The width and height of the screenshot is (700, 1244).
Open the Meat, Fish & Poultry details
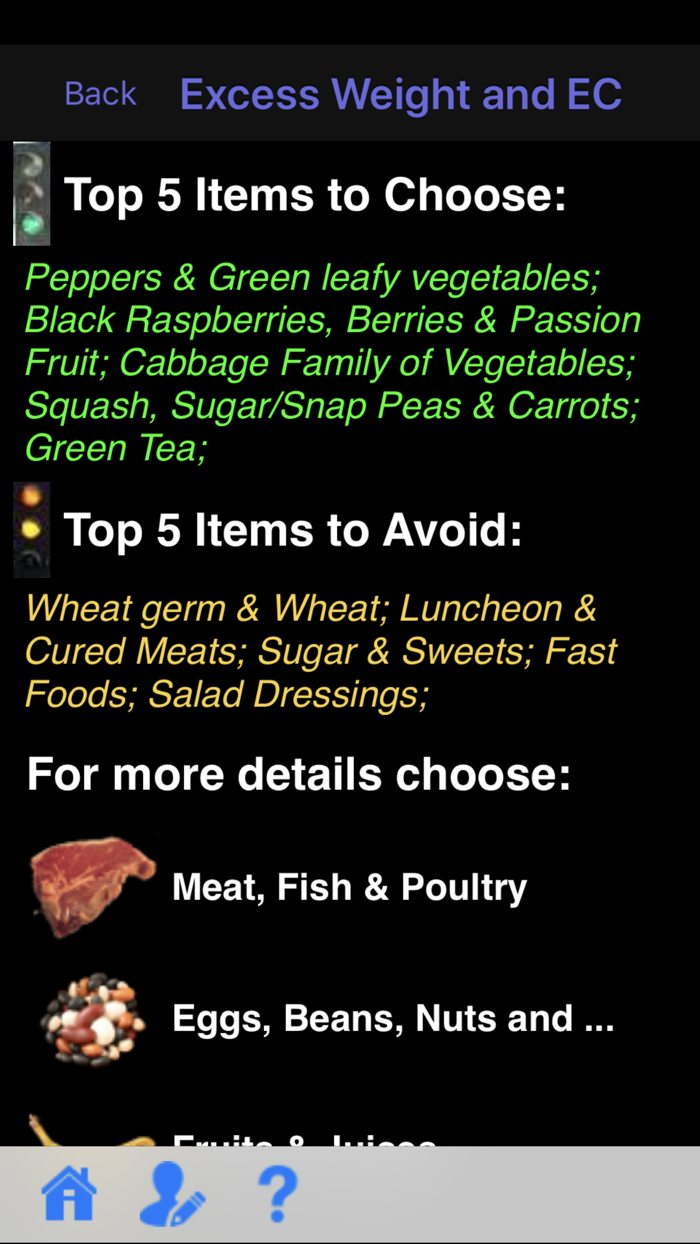click(348, 887)
